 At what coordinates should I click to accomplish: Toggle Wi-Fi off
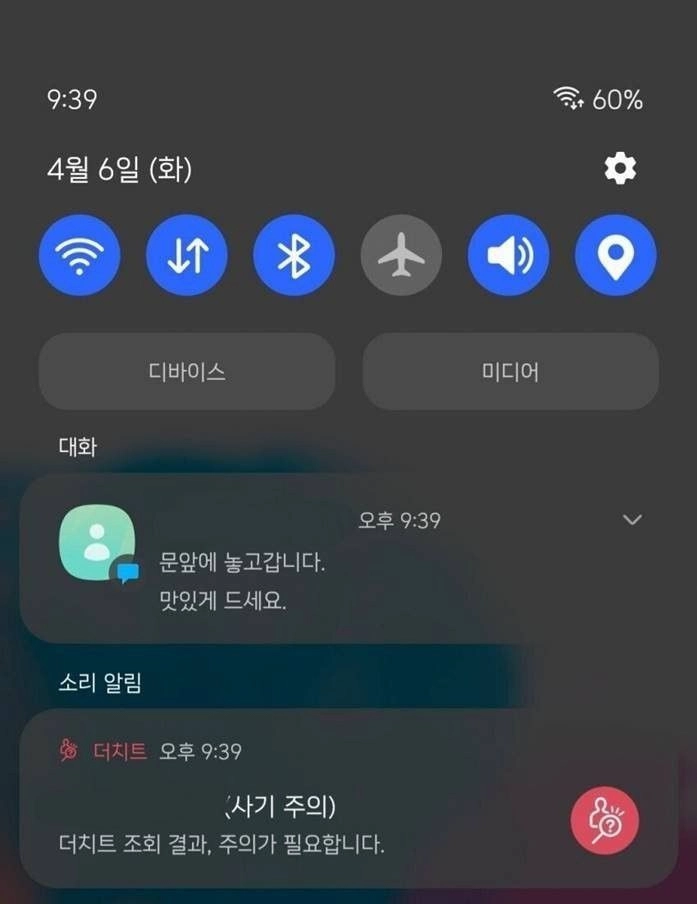click(x=79, y=255)
